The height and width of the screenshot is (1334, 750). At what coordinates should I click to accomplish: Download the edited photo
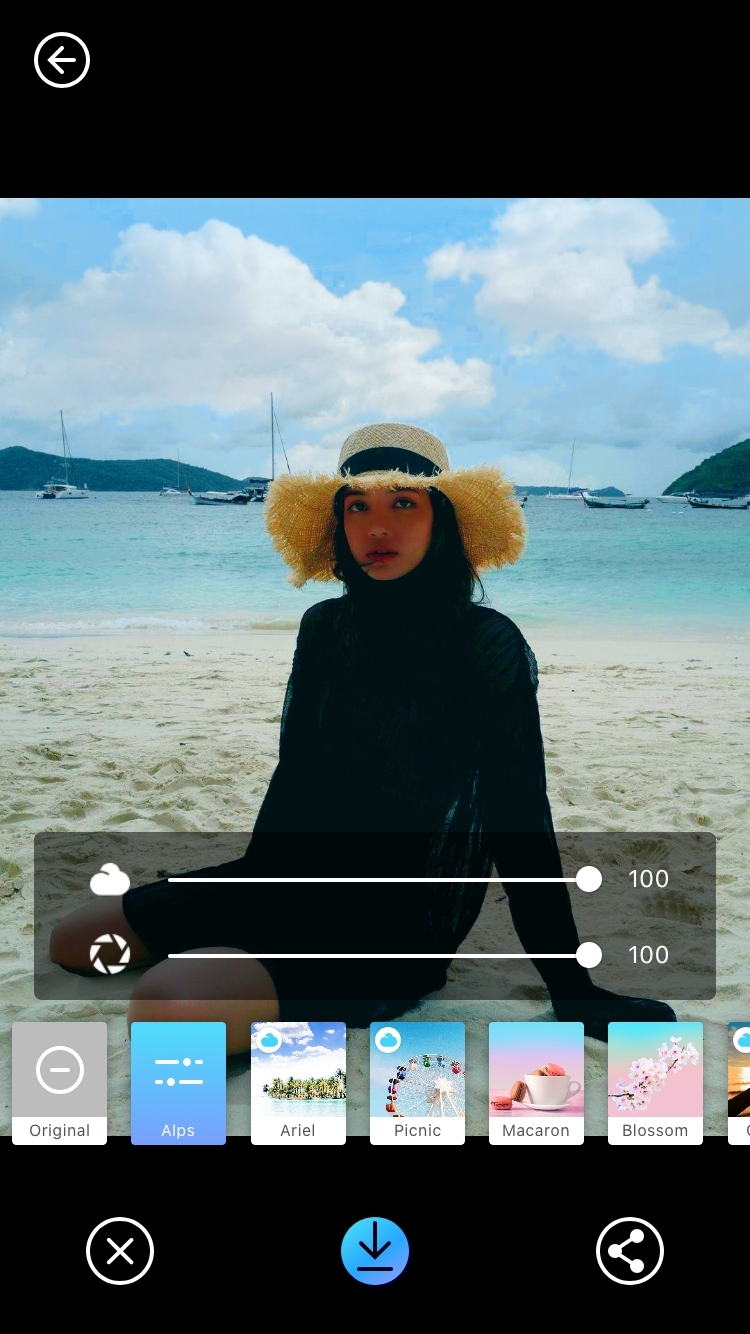pos(375,1251)
